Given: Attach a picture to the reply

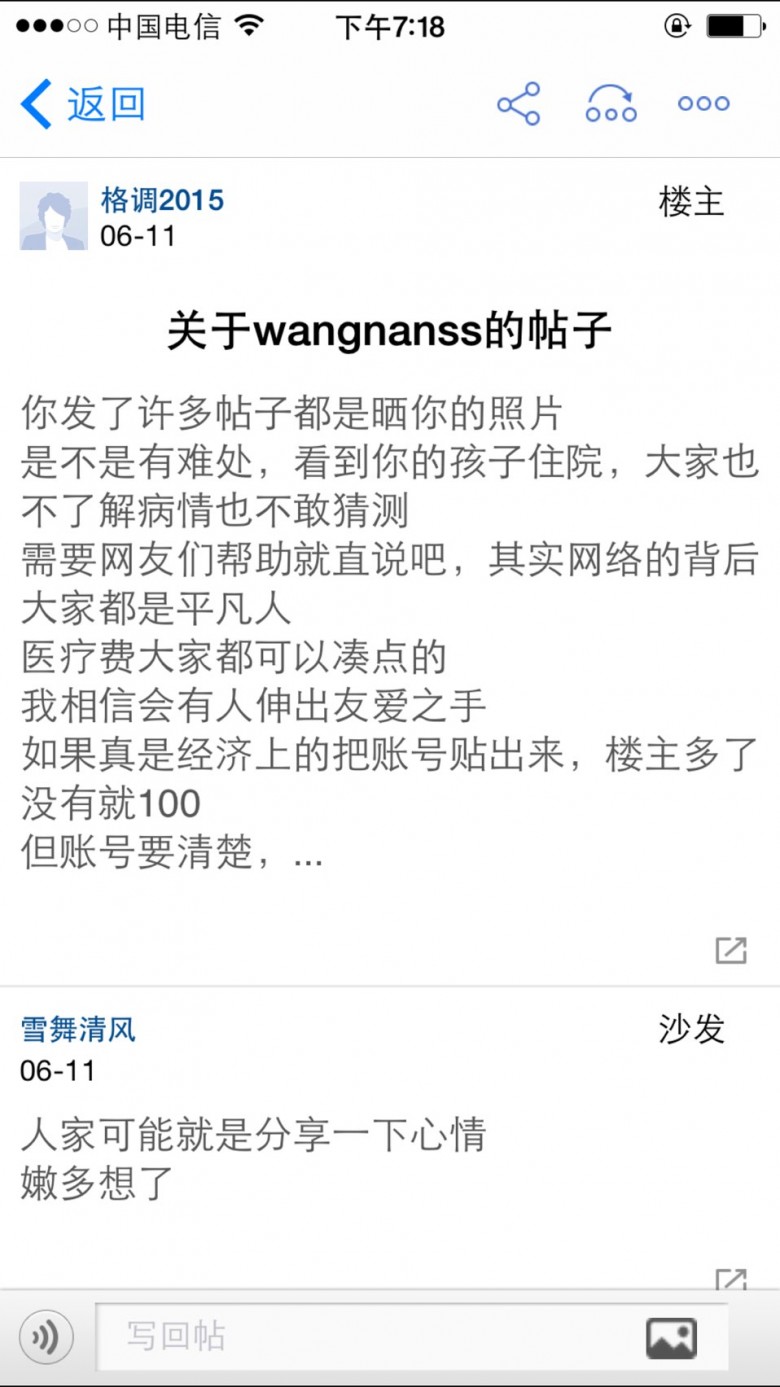Looking at the screenshot, I should click(671, 1338).
